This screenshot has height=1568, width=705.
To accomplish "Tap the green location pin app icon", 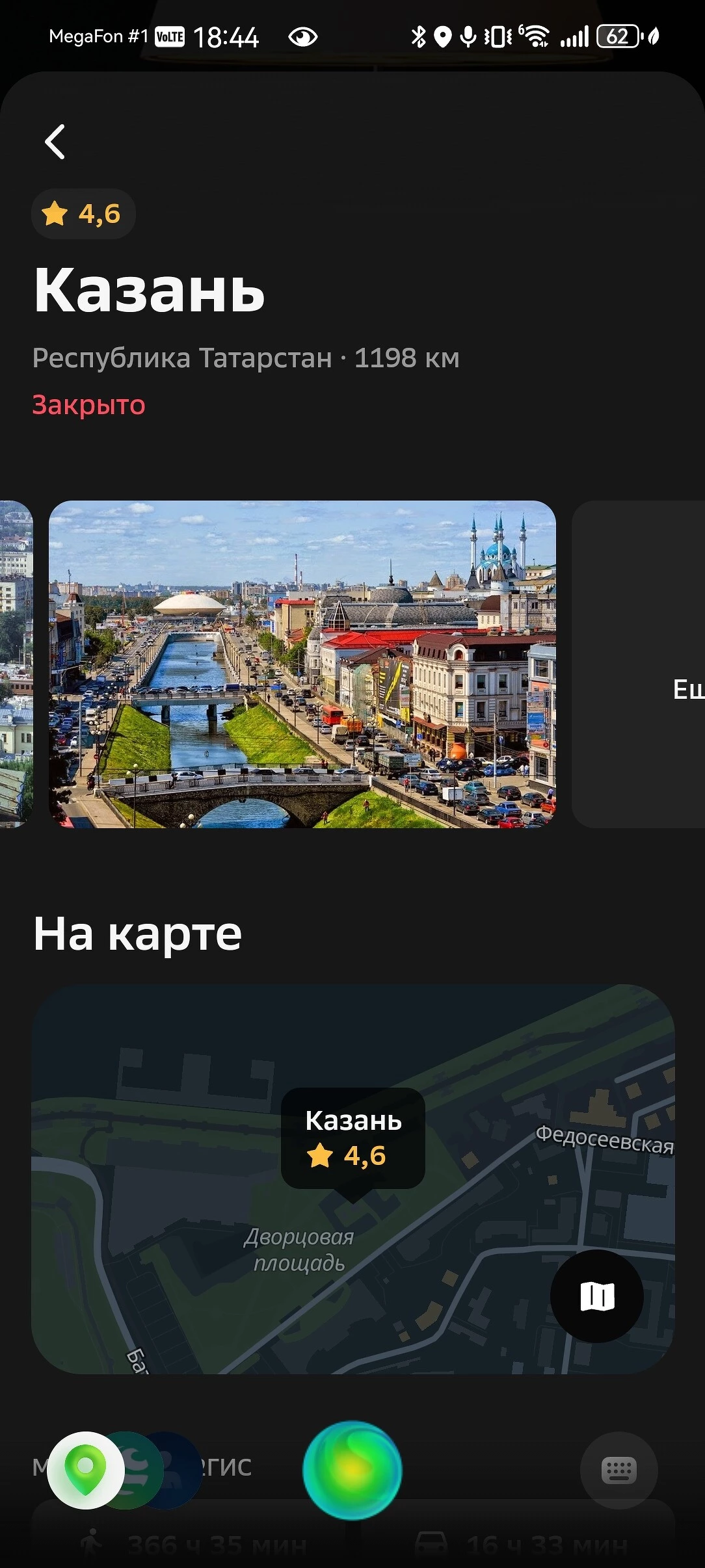I will tap(85, 1469).
